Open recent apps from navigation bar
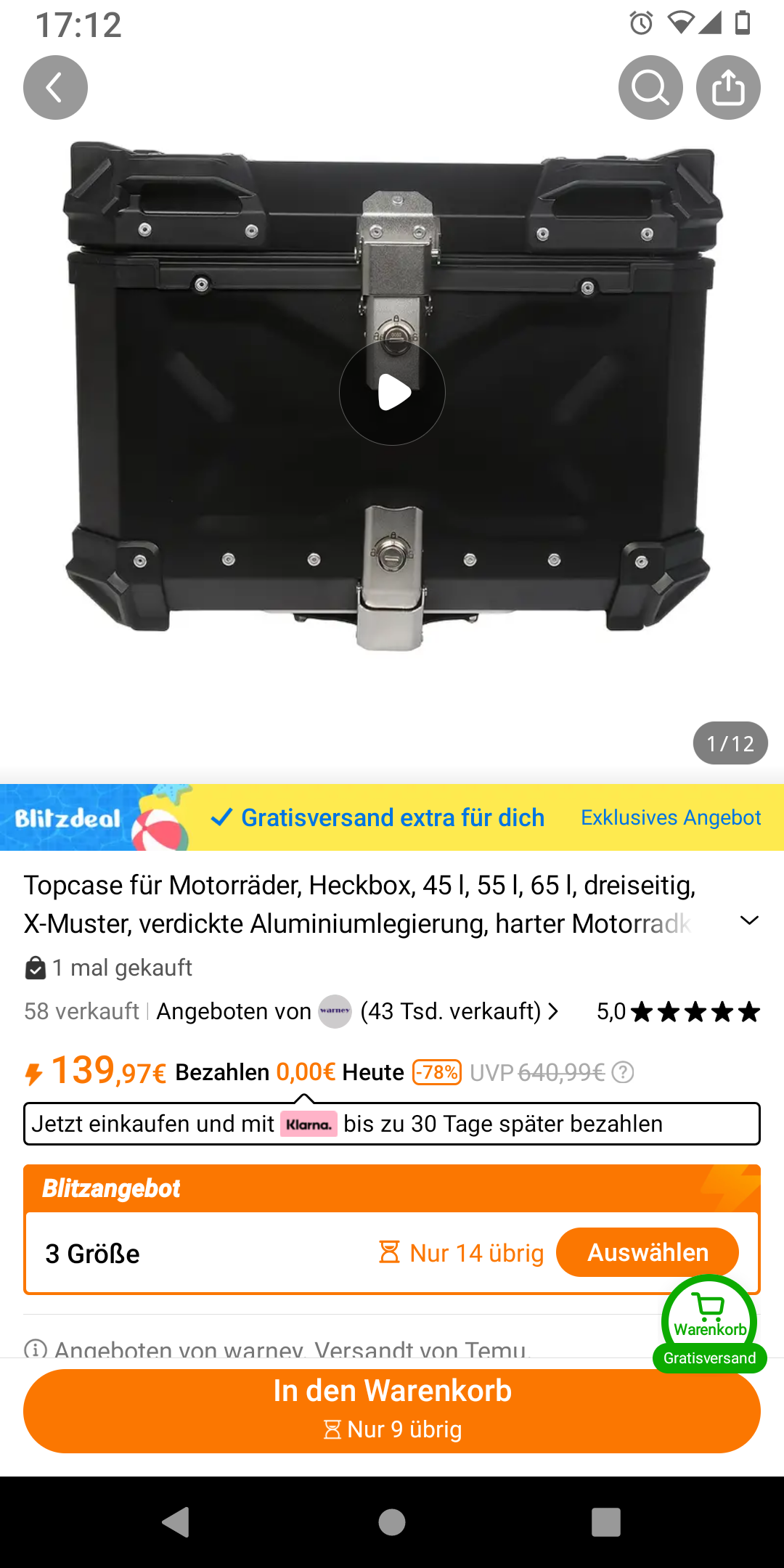The width and height of the screenshot is (784, 1568). pyautogui.click(x=606, y=1522)
